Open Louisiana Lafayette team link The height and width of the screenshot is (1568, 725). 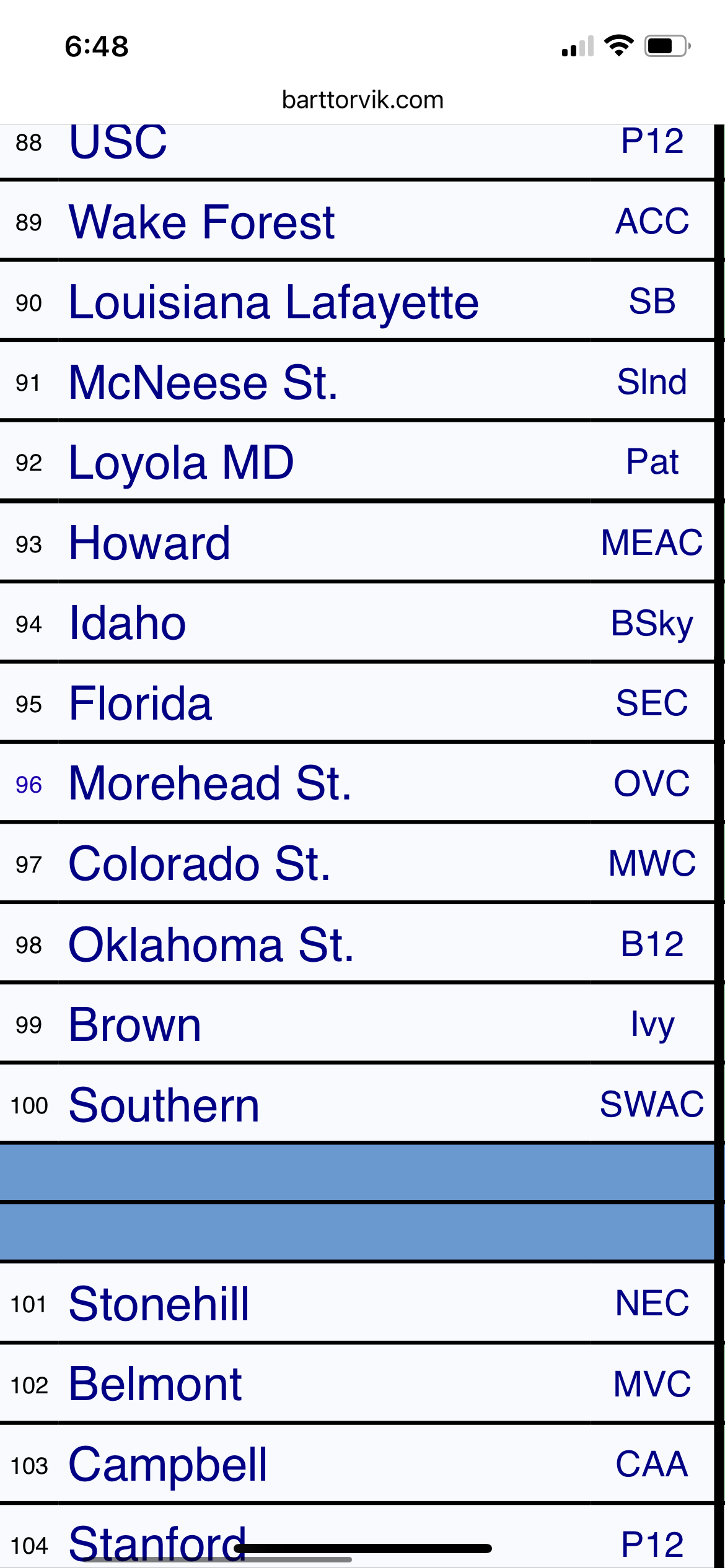(x=273, y=302)
